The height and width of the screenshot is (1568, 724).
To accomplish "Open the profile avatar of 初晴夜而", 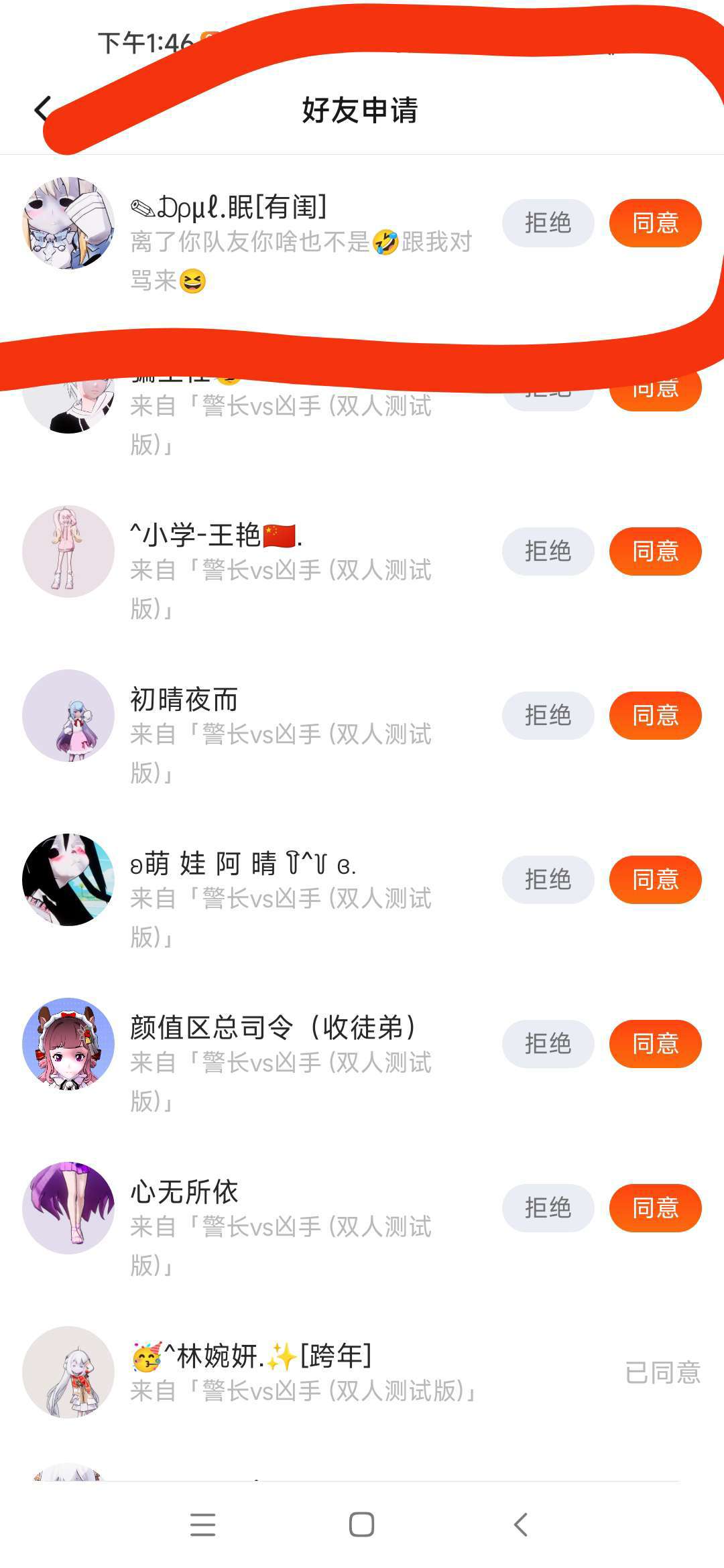I will [68, 716].
